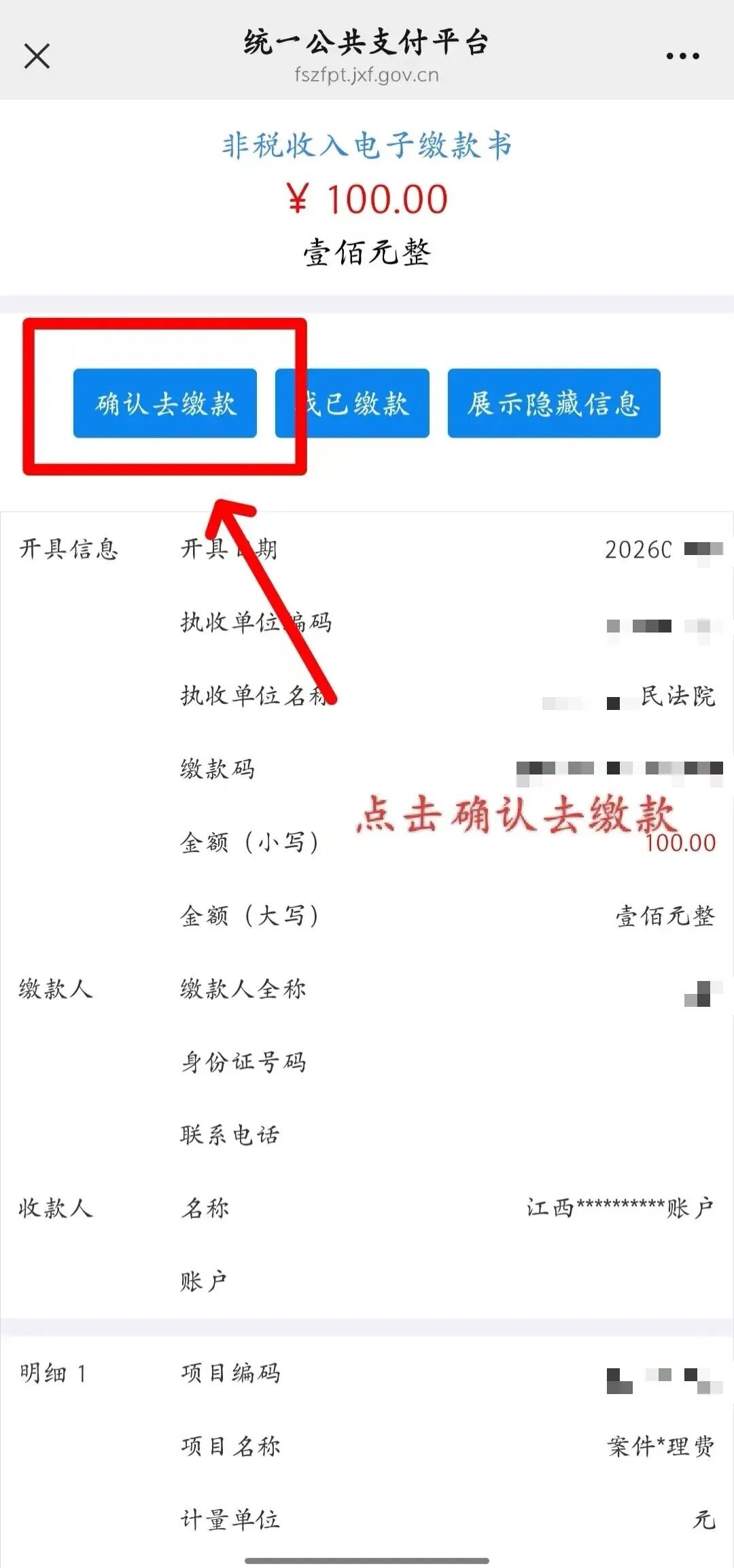Viewport: 734px width, 1568px height.
Task: Tap 确认去缴款 to proceed with payment
Action: (165, 404)
